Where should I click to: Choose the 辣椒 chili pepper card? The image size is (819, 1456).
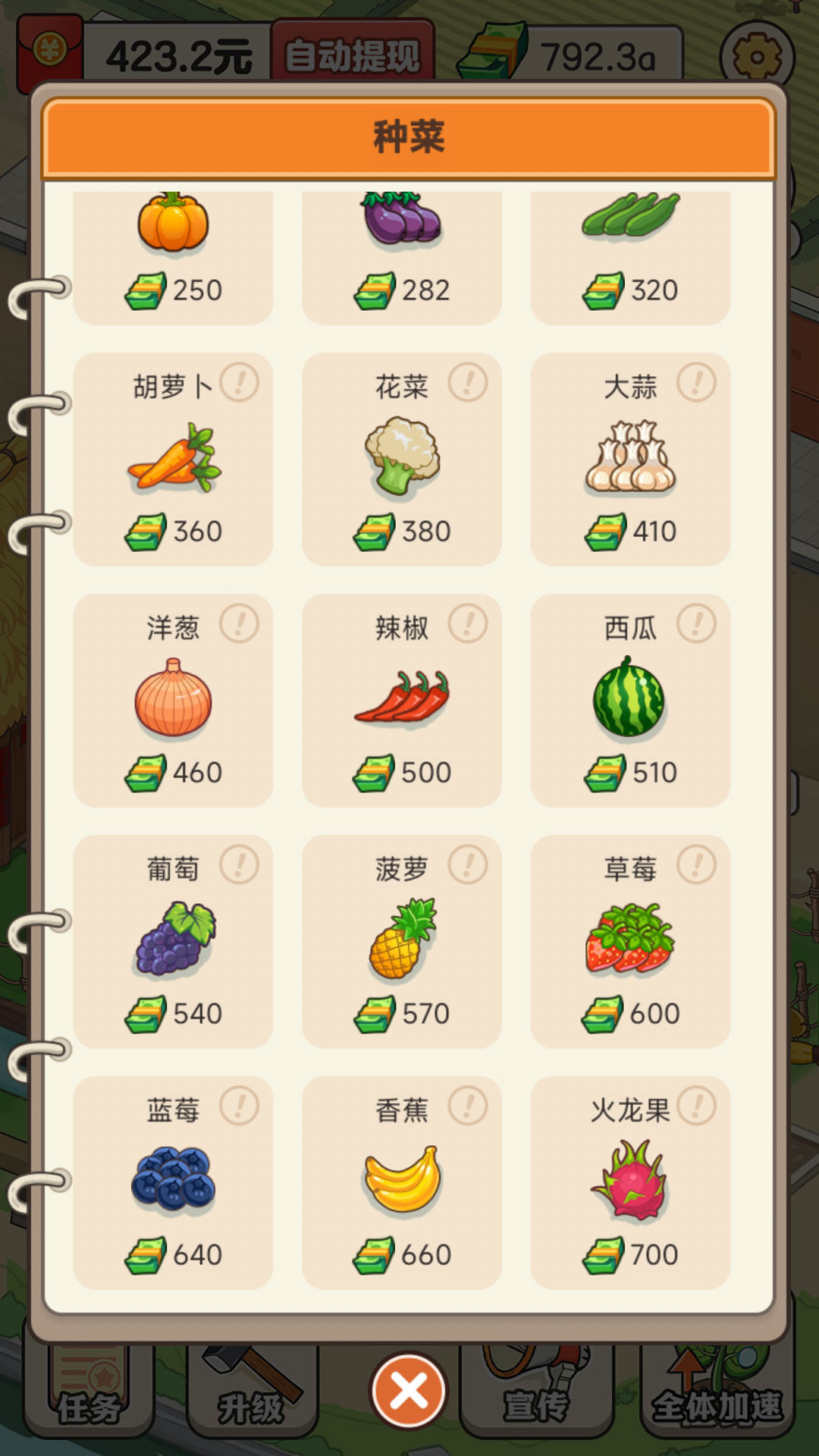(402, 701)
